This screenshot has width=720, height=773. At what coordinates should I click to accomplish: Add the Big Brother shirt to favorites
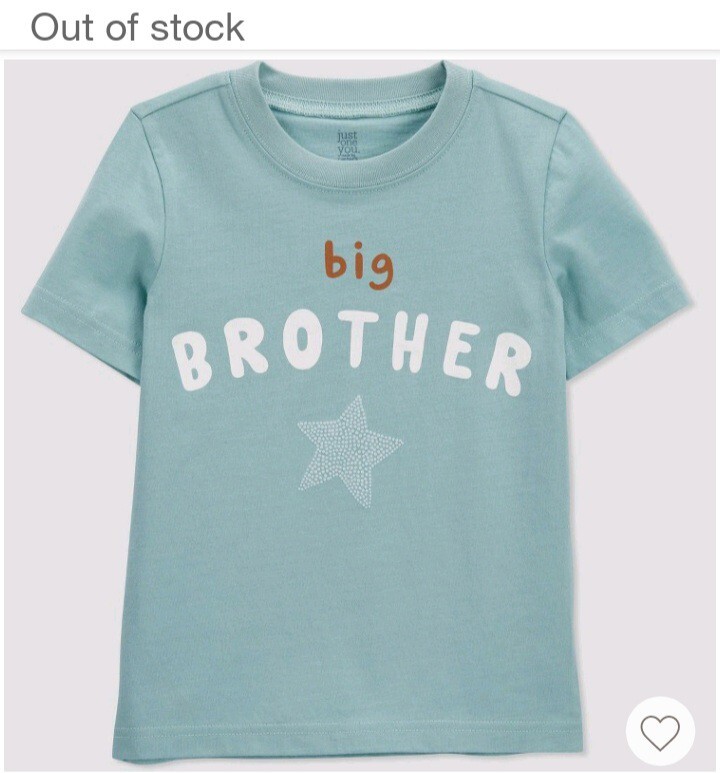click(x=660, y=732)
